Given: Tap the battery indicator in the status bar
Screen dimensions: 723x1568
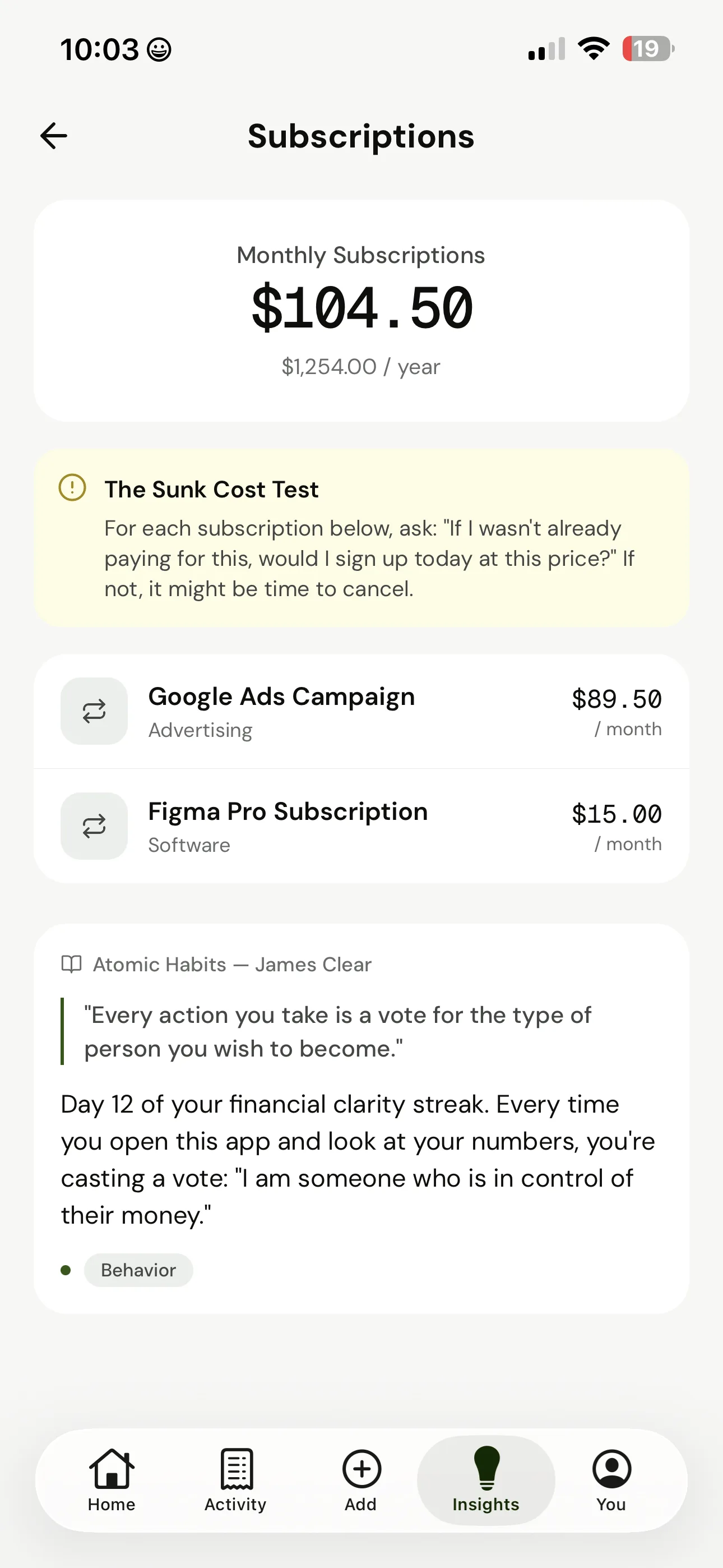Looking at the screenshot, I should (647, 48).
